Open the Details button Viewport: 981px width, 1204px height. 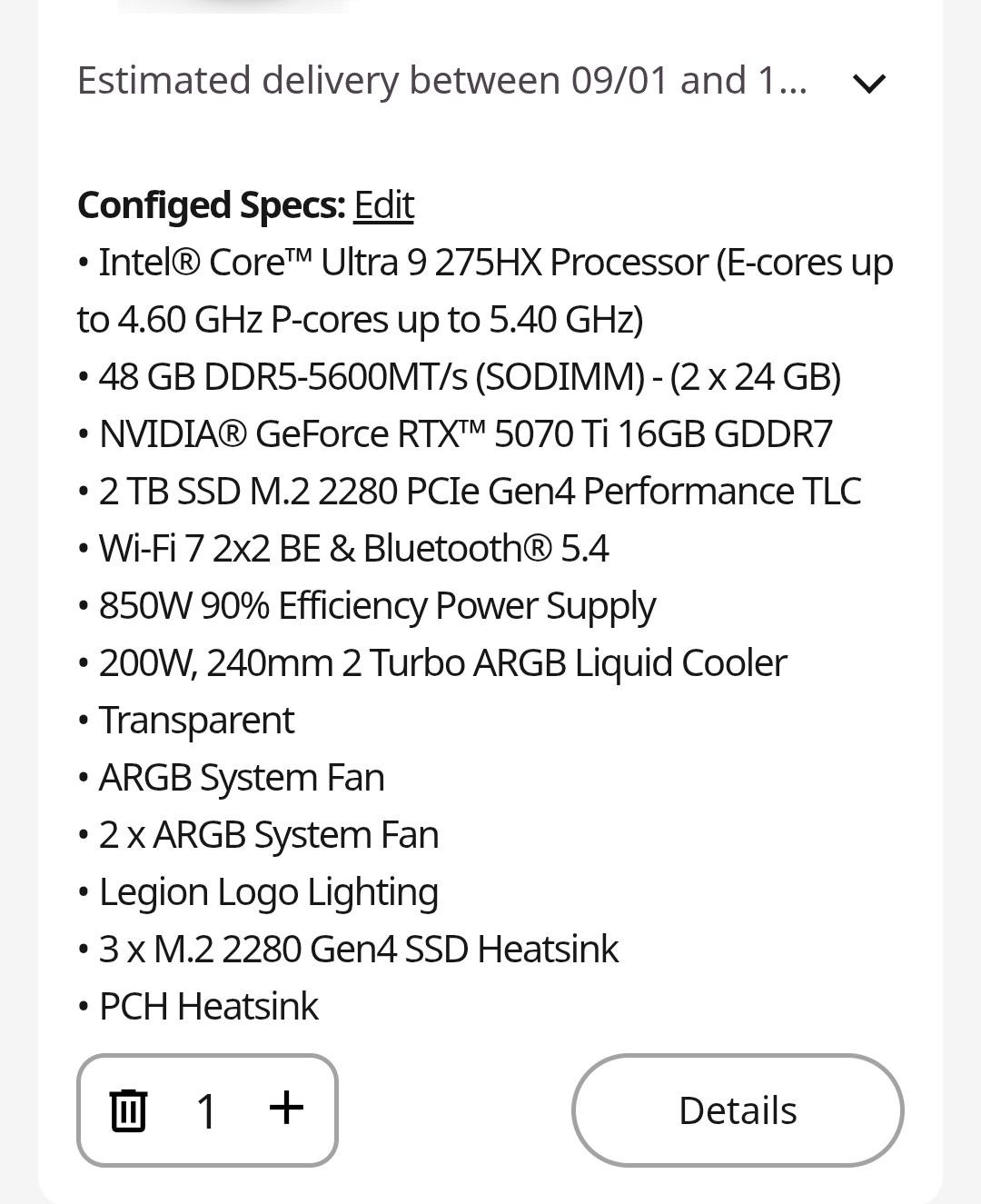(738, 1109)
